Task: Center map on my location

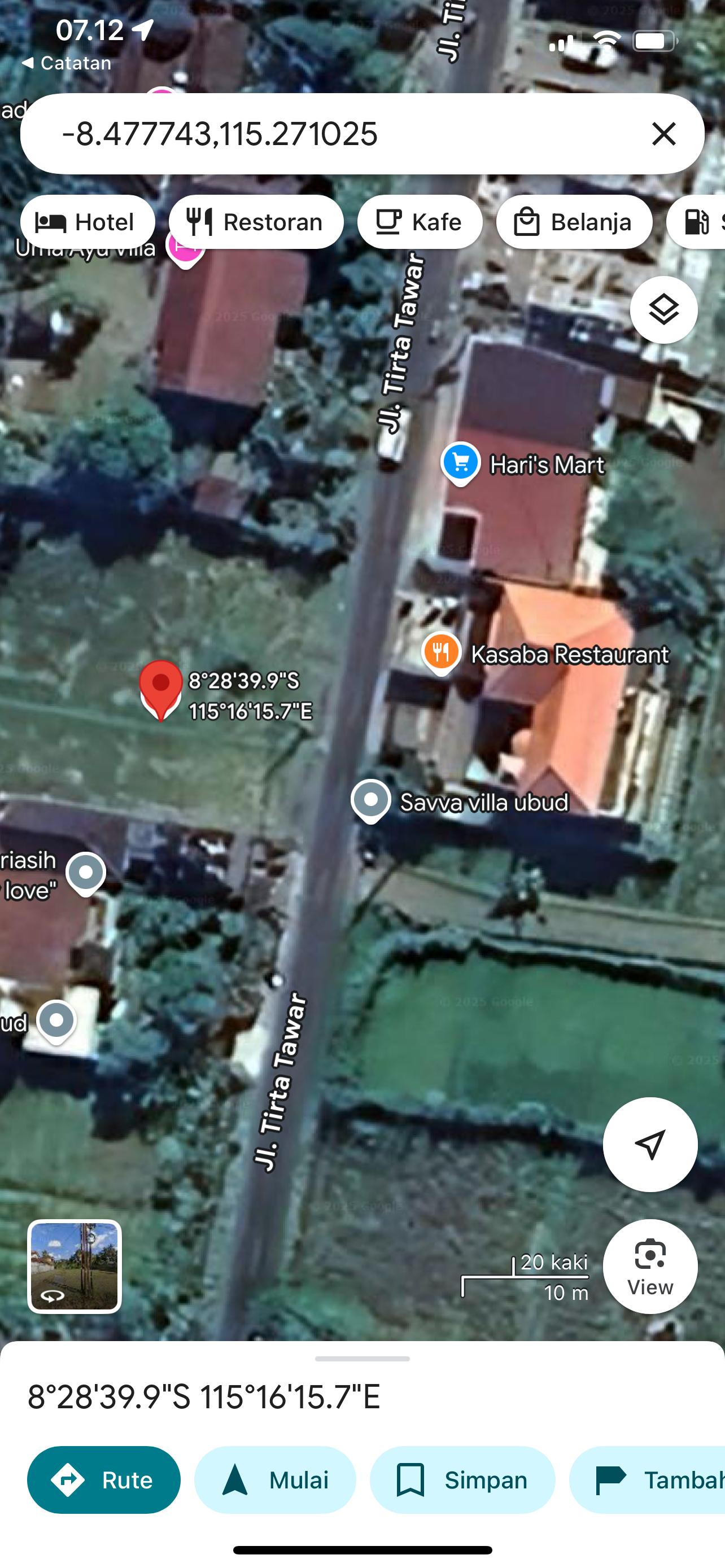Action: [649, 1144]
